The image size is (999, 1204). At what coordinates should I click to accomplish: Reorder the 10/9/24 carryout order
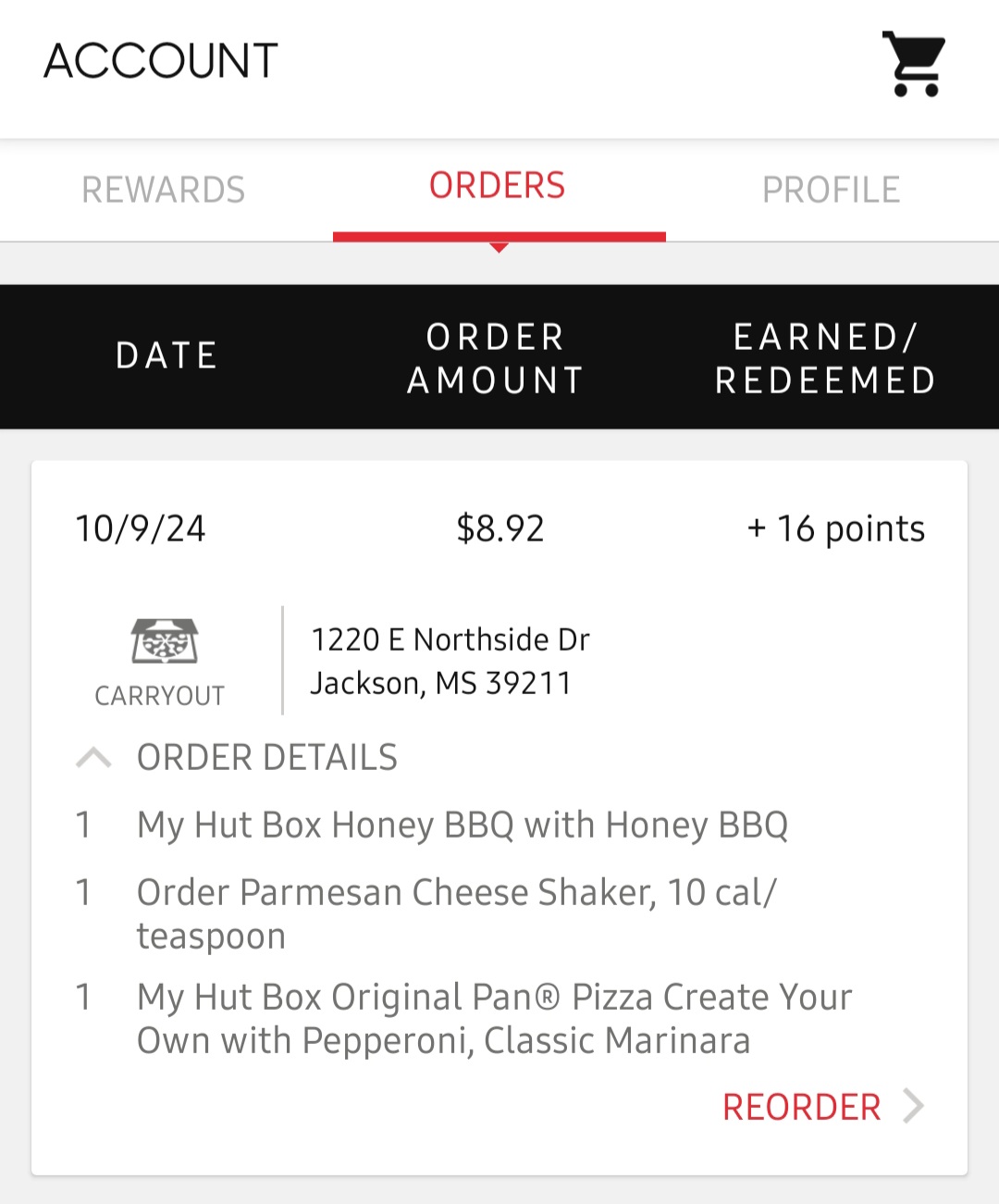click(x=821, y=1107)
